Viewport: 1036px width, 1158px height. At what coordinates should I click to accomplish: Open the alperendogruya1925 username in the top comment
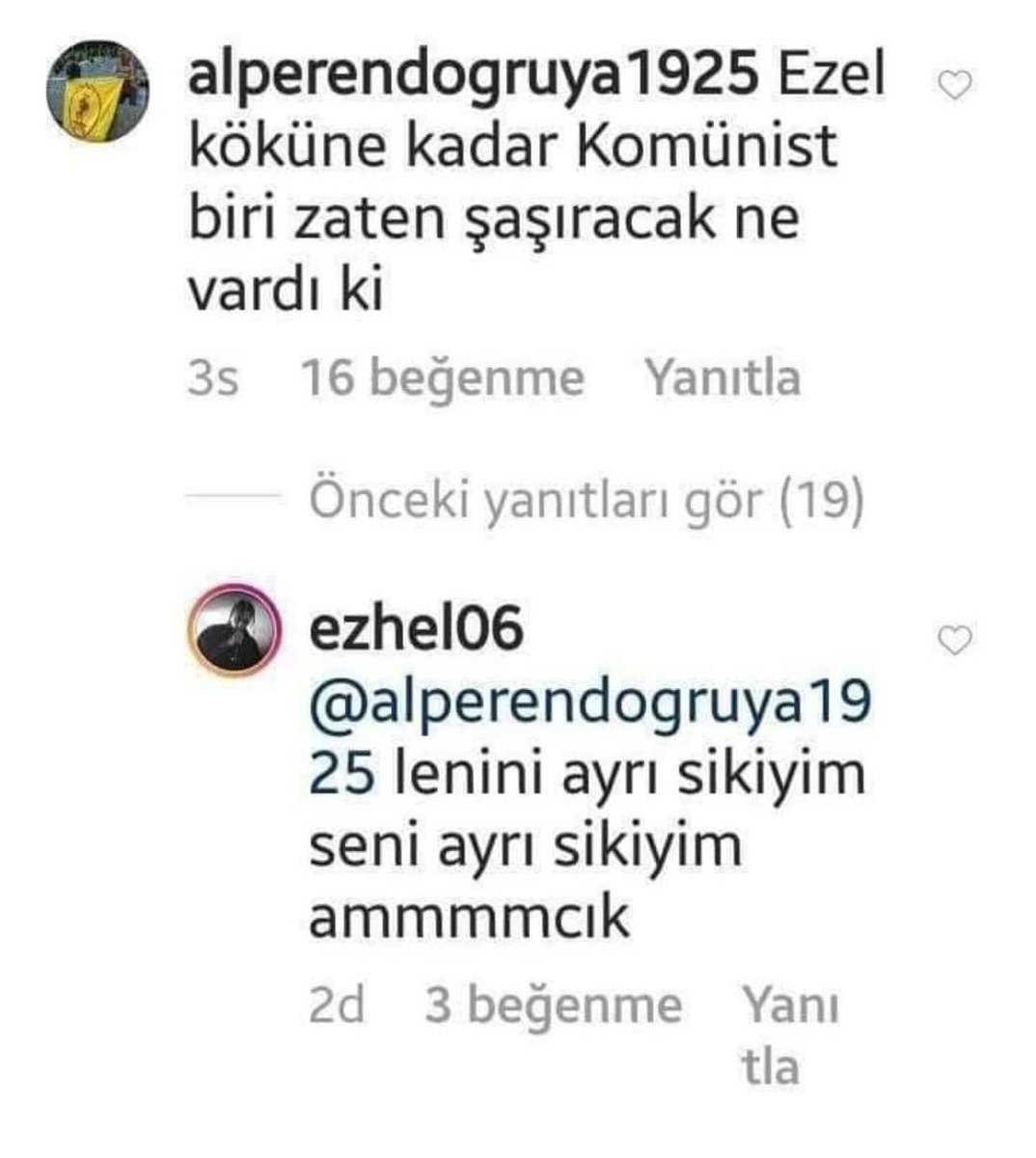coord(473,77)
